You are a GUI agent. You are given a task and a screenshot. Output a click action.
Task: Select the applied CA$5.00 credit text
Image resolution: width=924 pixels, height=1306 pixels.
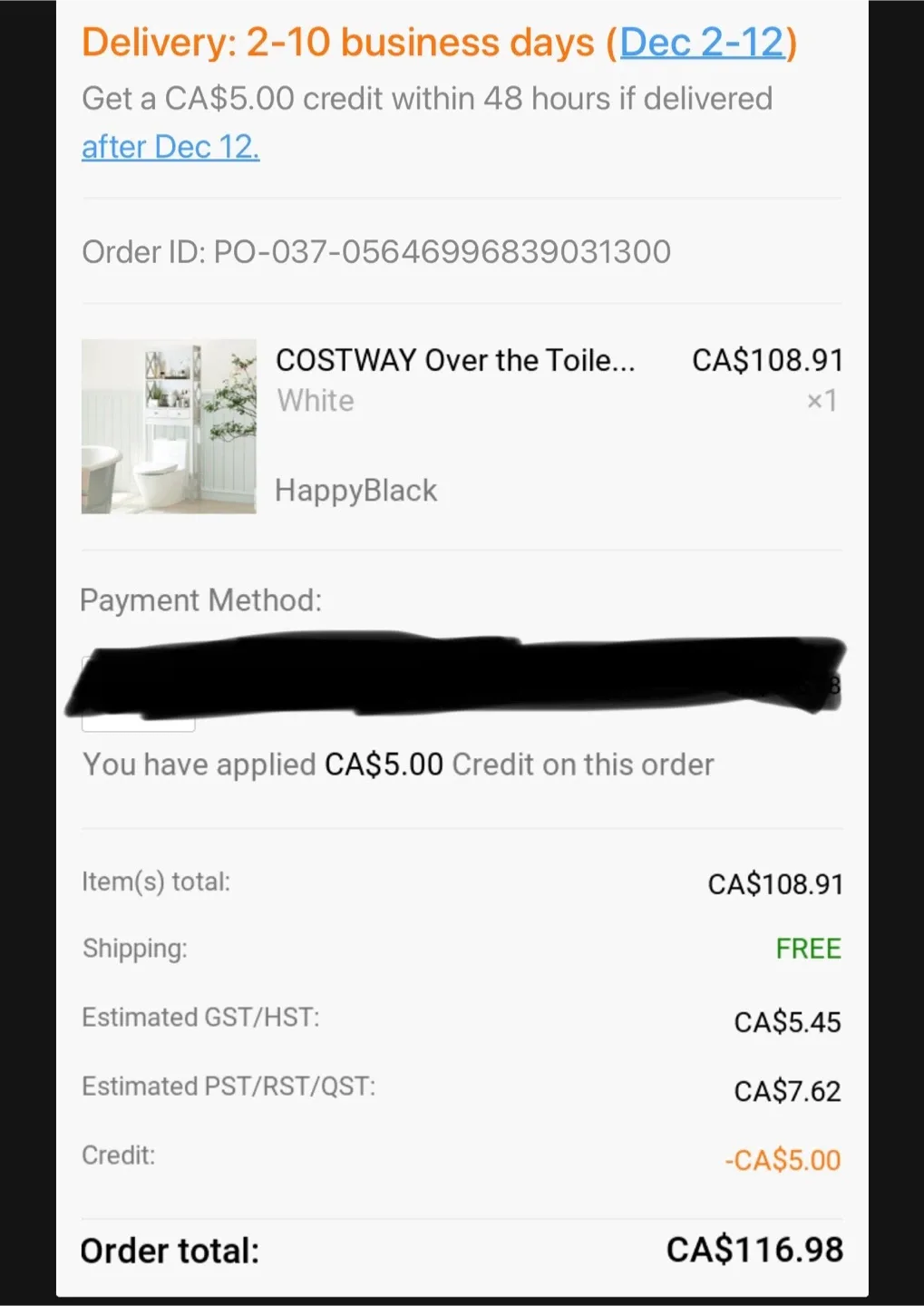[398, 764]
